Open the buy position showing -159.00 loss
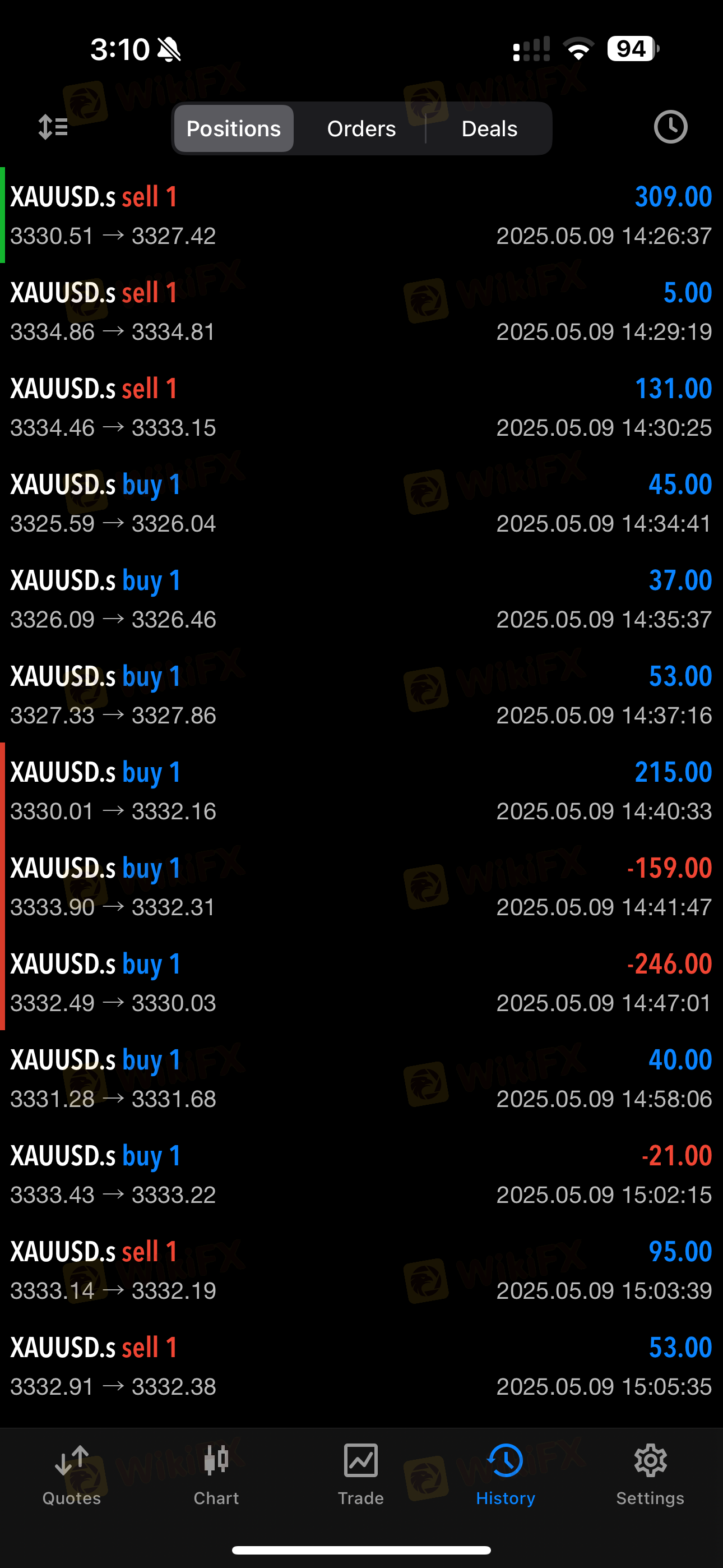 coord(361,886)
